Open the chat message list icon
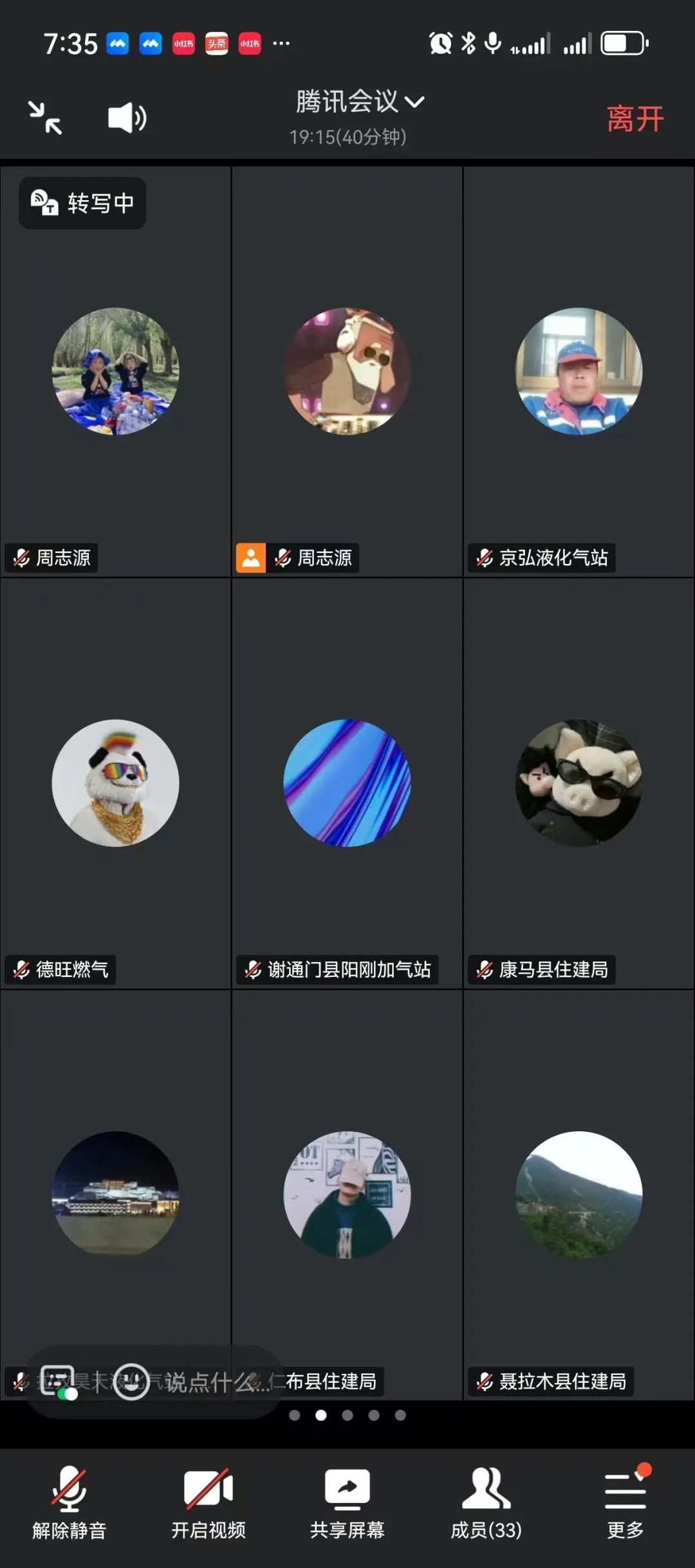This screenshot has height=1568, width=695. click(x=57, y=1381)
